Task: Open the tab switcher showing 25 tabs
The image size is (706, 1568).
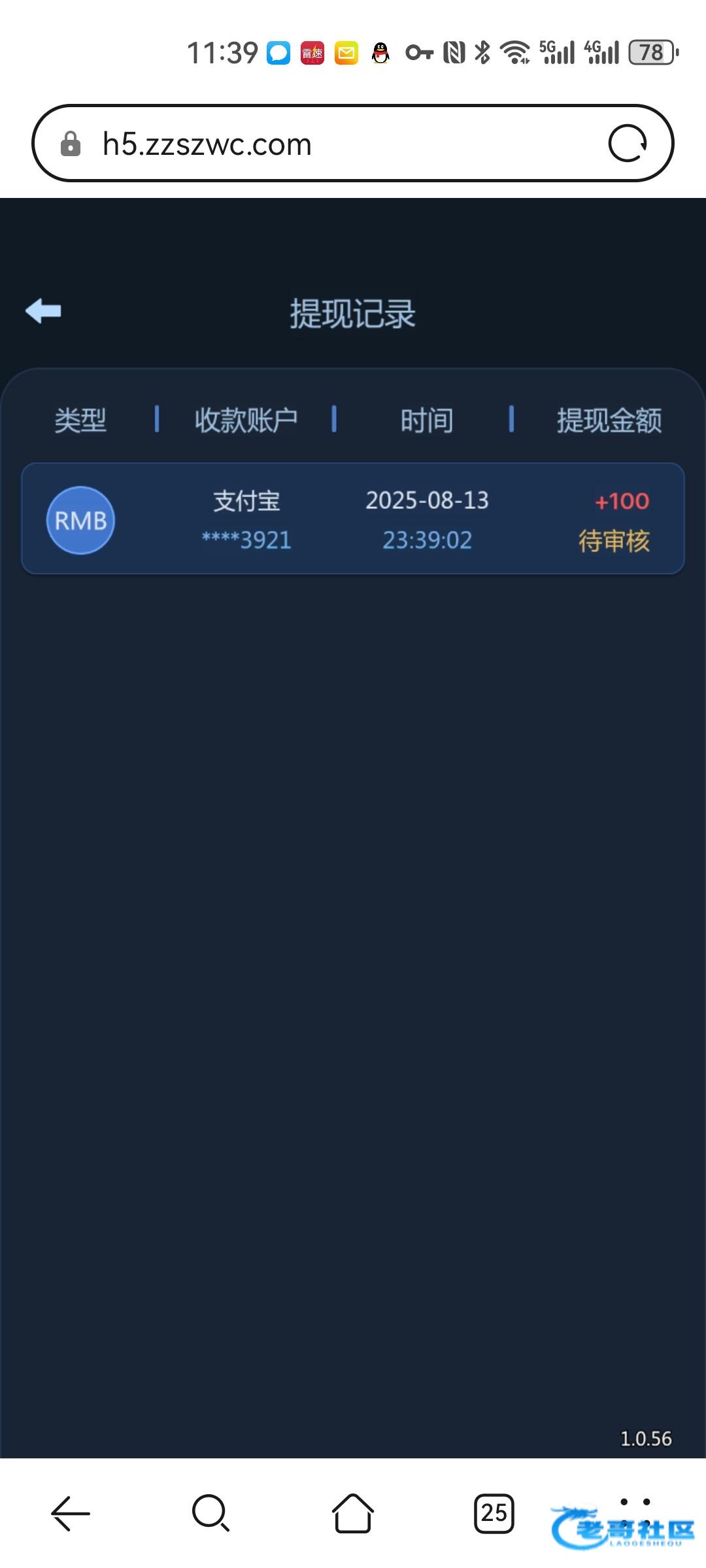Action: click(x=494, y=1513)
